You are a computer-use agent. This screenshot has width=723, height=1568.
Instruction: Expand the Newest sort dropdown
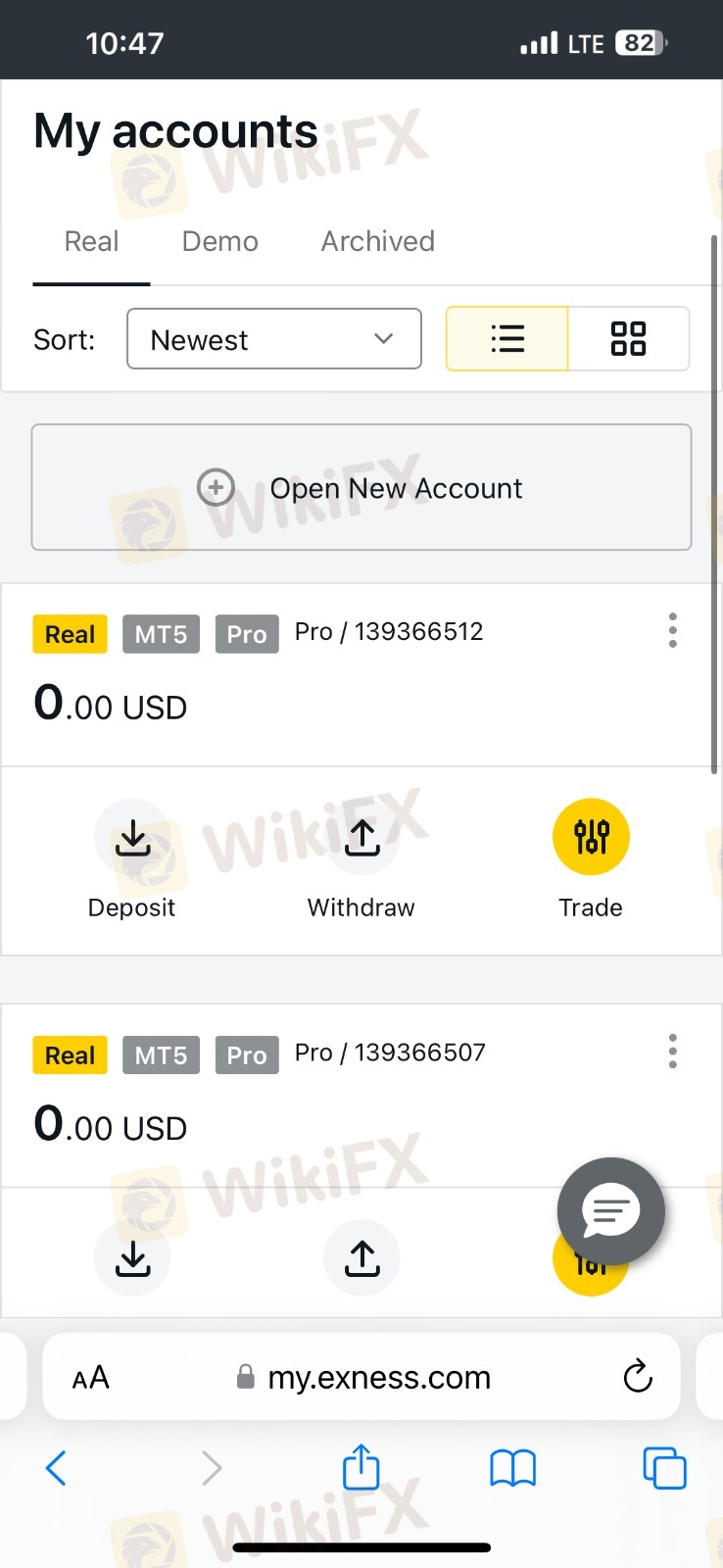click(x=274, y=339)
